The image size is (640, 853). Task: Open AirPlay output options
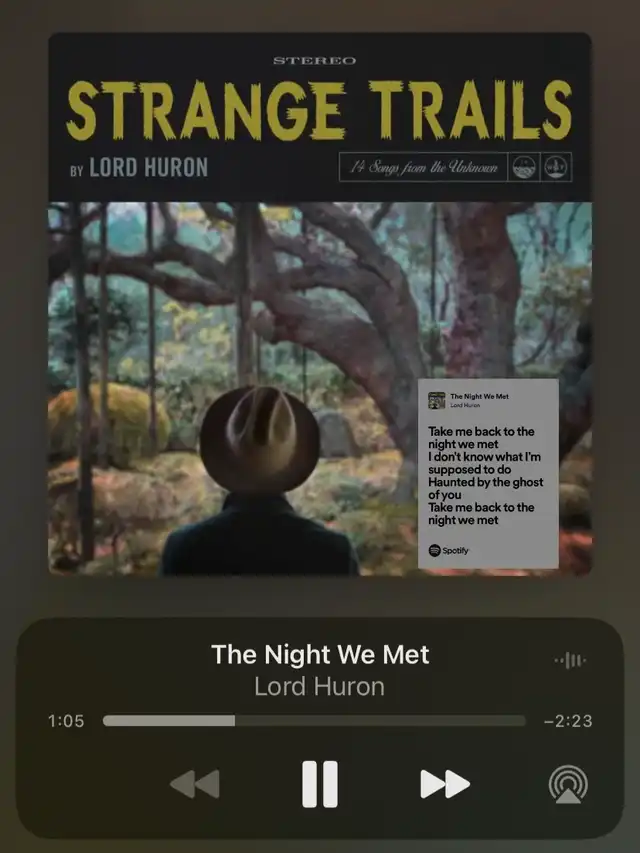click(568, 785)
